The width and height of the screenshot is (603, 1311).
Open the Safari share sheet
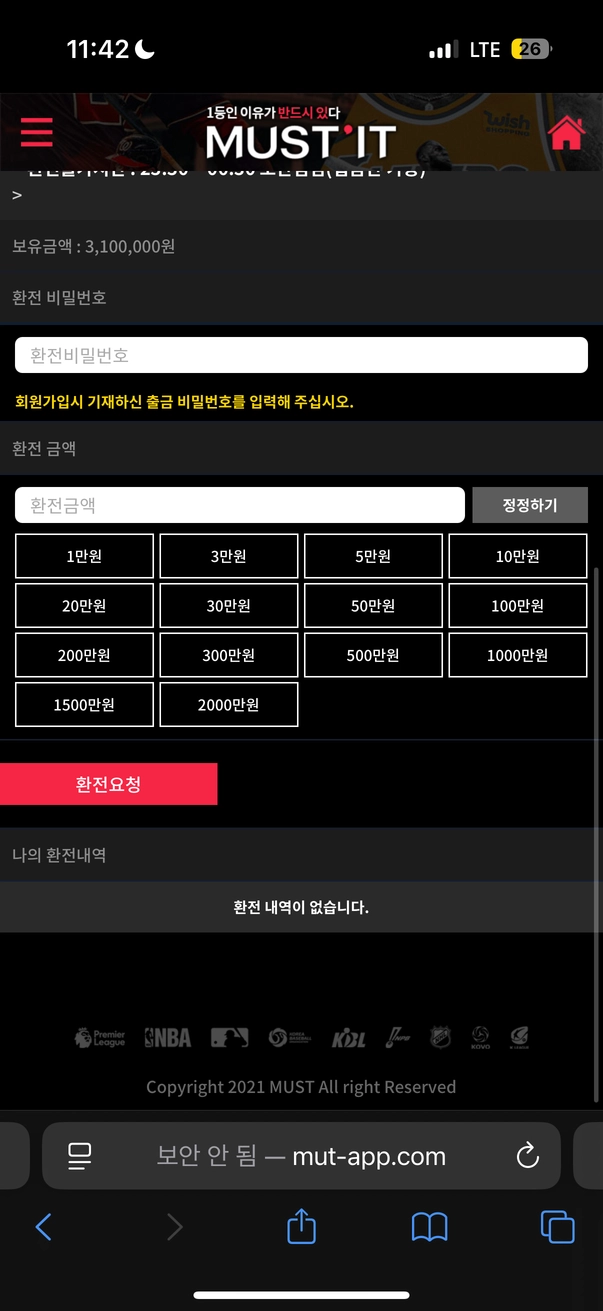click(x=301, y=1226)
